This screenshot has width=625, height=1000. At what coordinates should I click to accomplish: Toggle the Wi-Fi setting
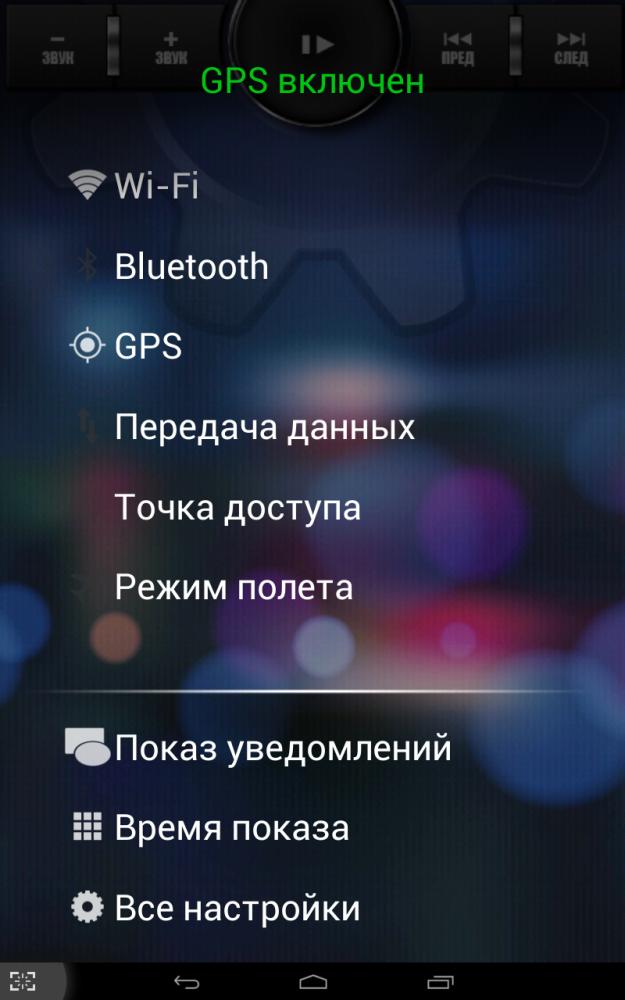click(x=133, y=186)
